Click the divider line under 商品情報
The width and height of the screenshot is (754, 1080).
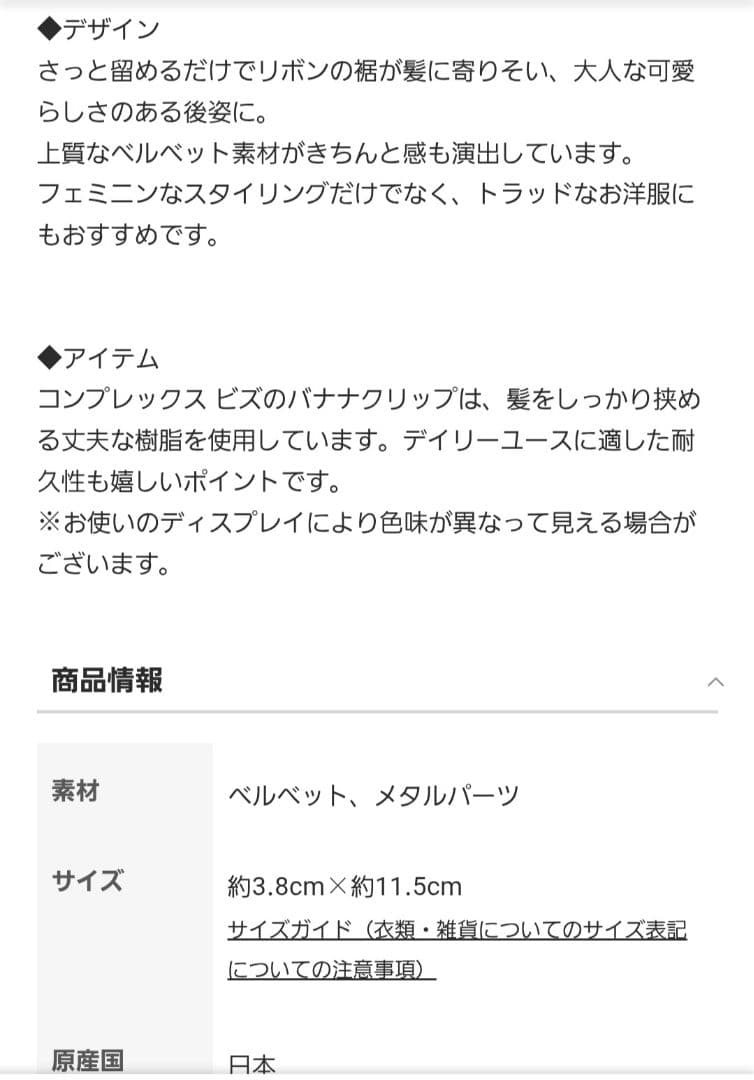[375, 713]
